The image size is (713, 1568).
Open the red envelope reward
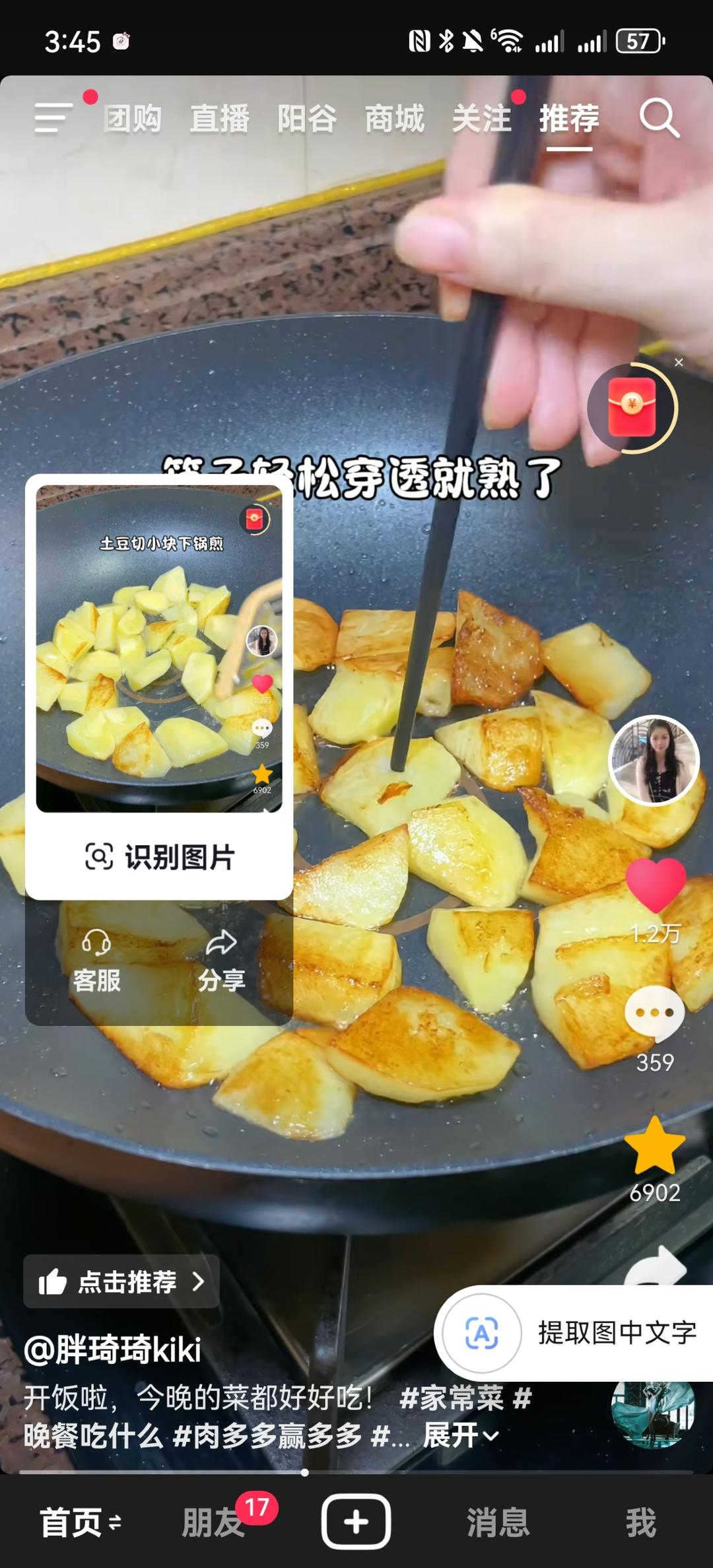[x=632, y=408]
